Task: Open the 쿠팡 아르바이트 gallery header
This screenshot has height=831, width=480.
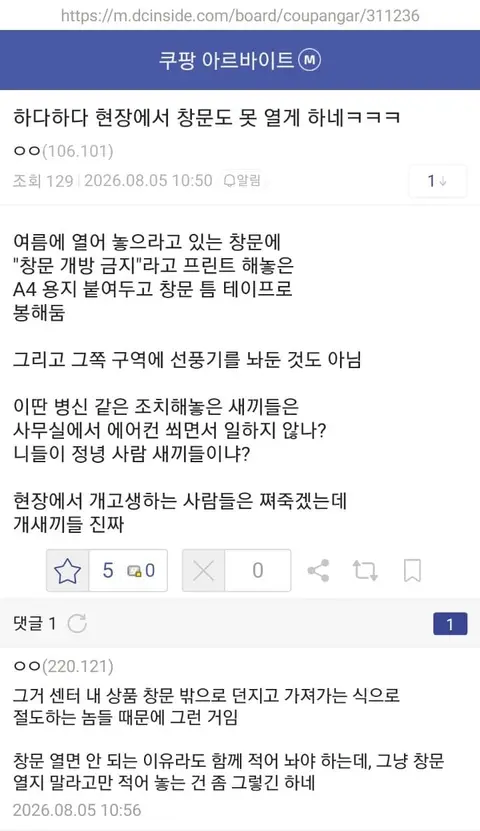Action: pyautogui.click(x=239, y=60)
